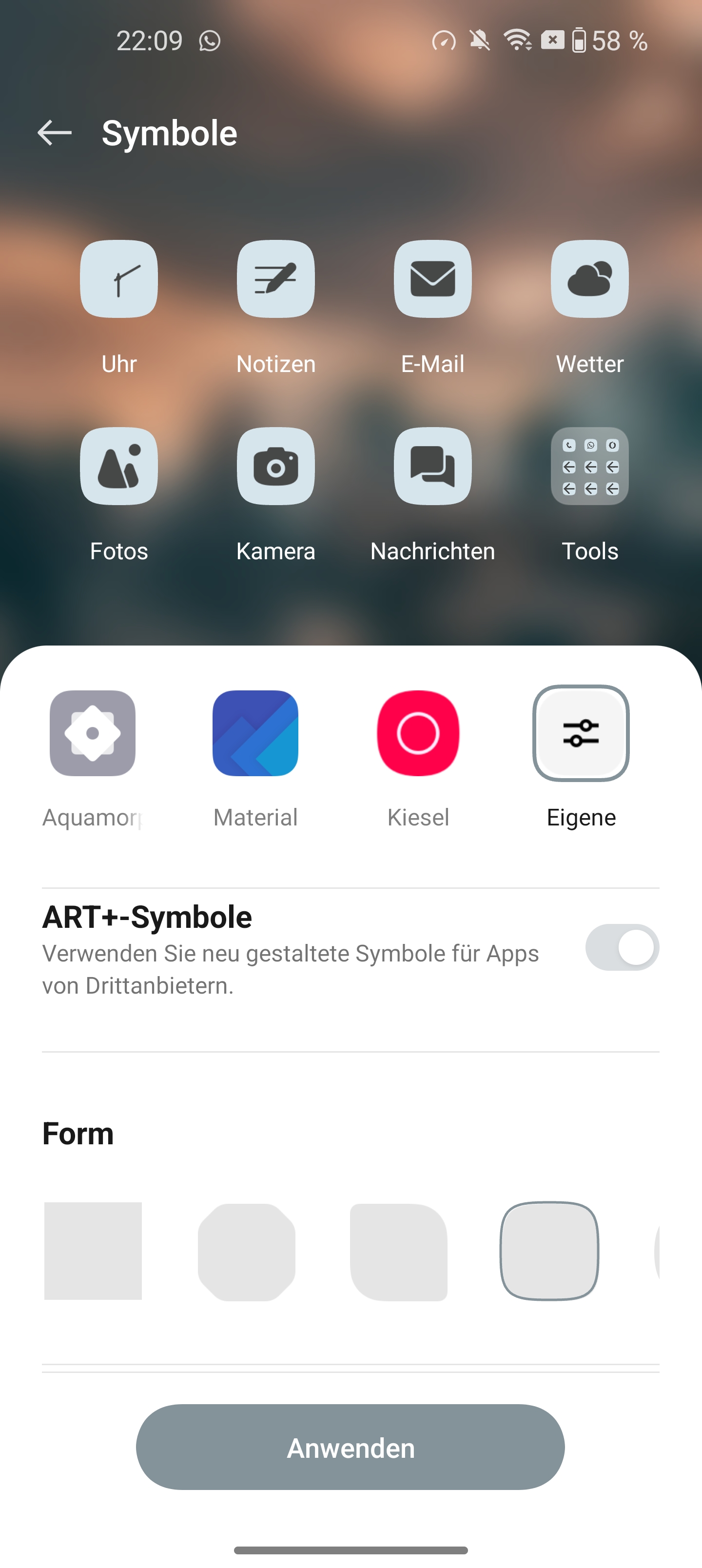702x1568 pixels.
Task: Select the Aquamorph icon style
Action: [93, 733]
